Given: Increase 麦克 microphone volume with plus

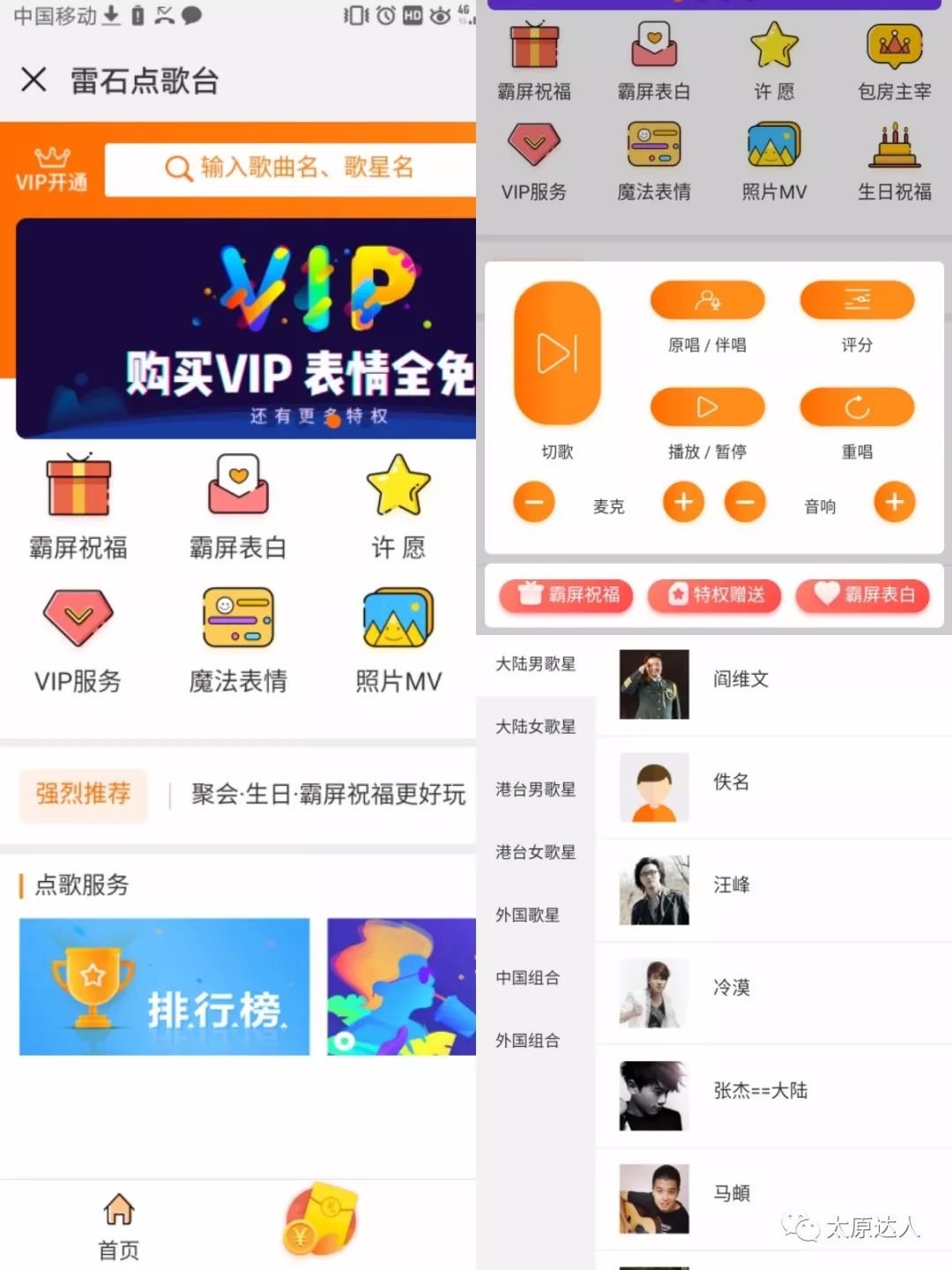Looking at the screenshot, I should (683, 501).
